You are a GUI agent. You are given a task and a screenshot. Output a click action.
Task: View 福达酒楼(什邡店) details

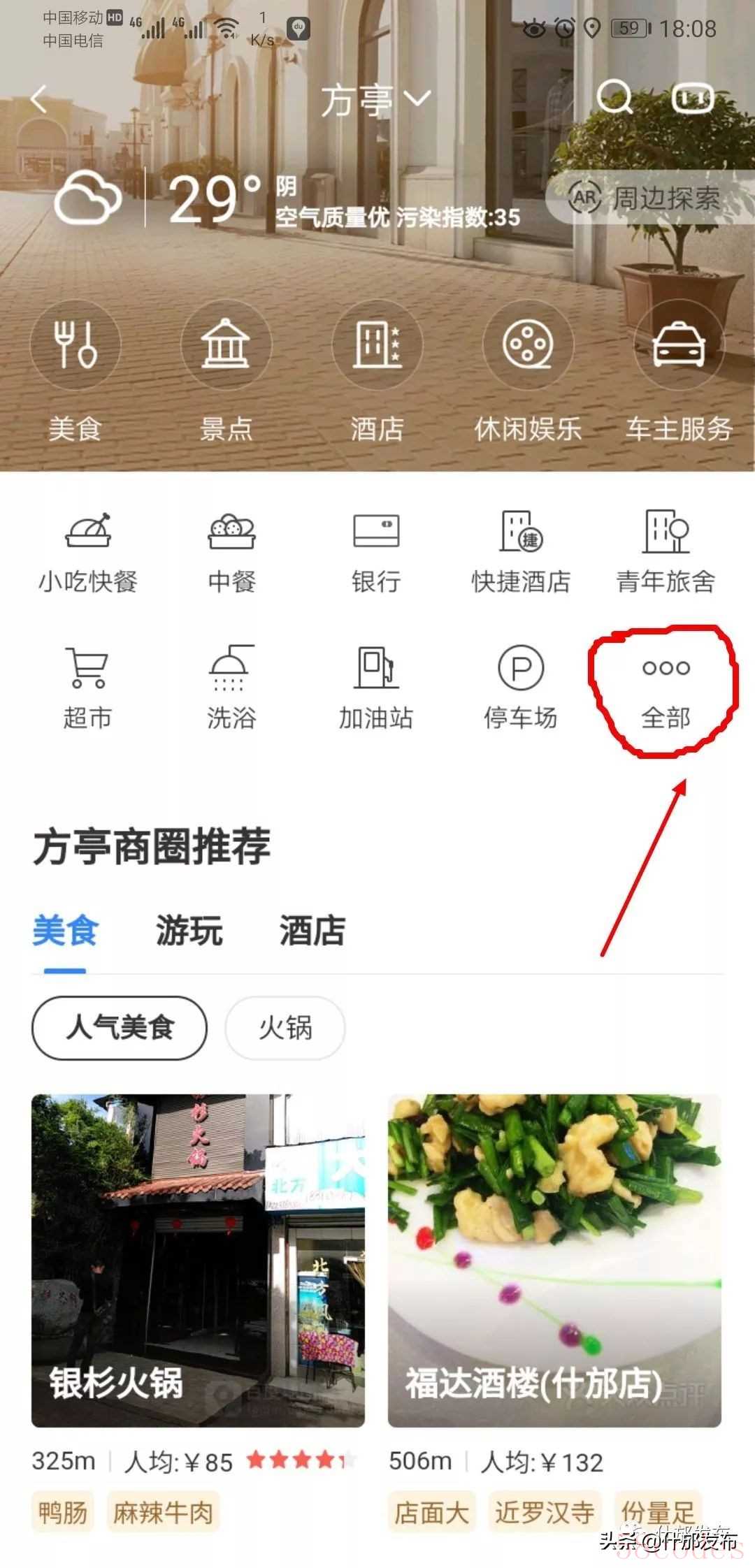(x=554, y=1260)
